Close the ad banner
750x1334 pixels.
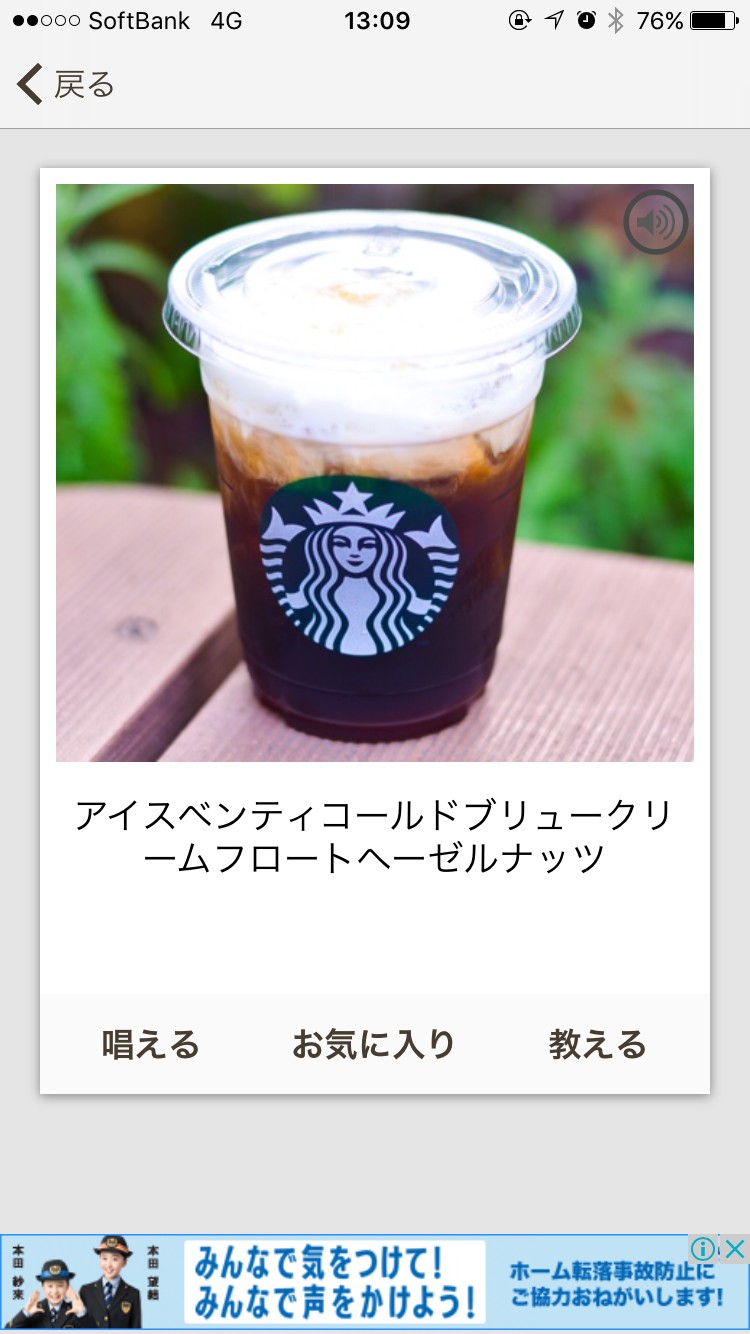(735, 1248)
